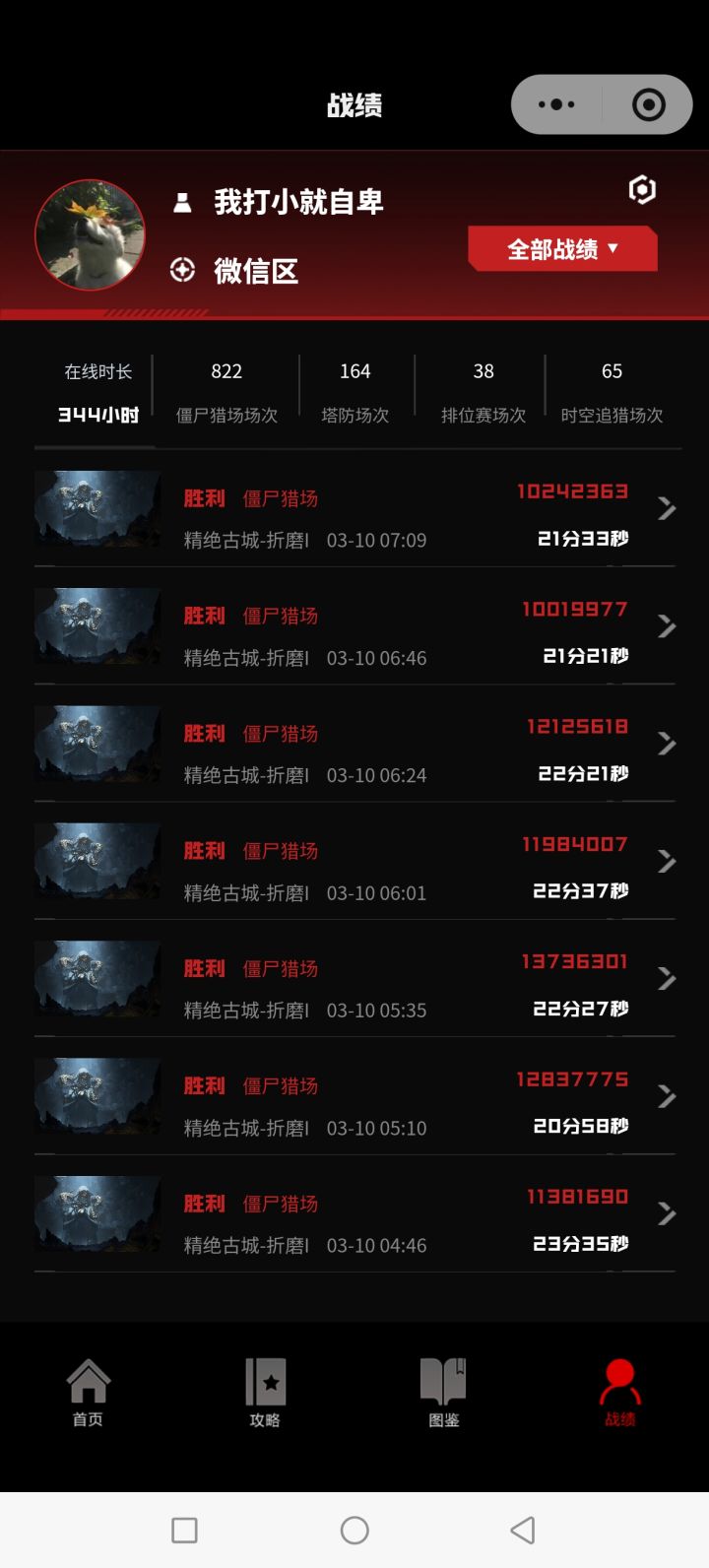Tap the WeChat mini-program more options dots

(556, 103)
